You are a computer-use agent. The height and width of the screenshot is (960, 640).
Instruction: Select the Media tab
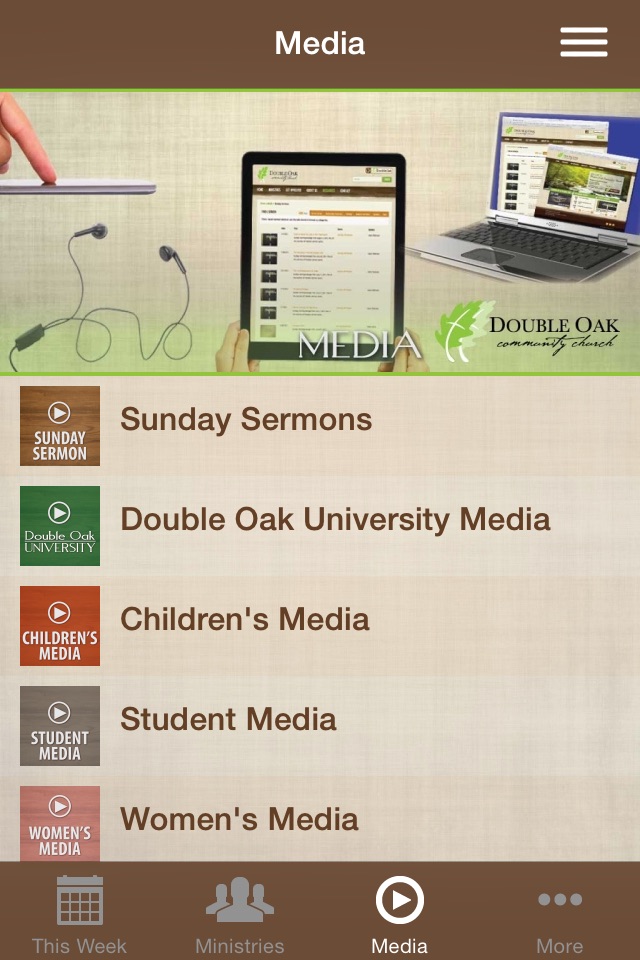click(x=399, y=912)
